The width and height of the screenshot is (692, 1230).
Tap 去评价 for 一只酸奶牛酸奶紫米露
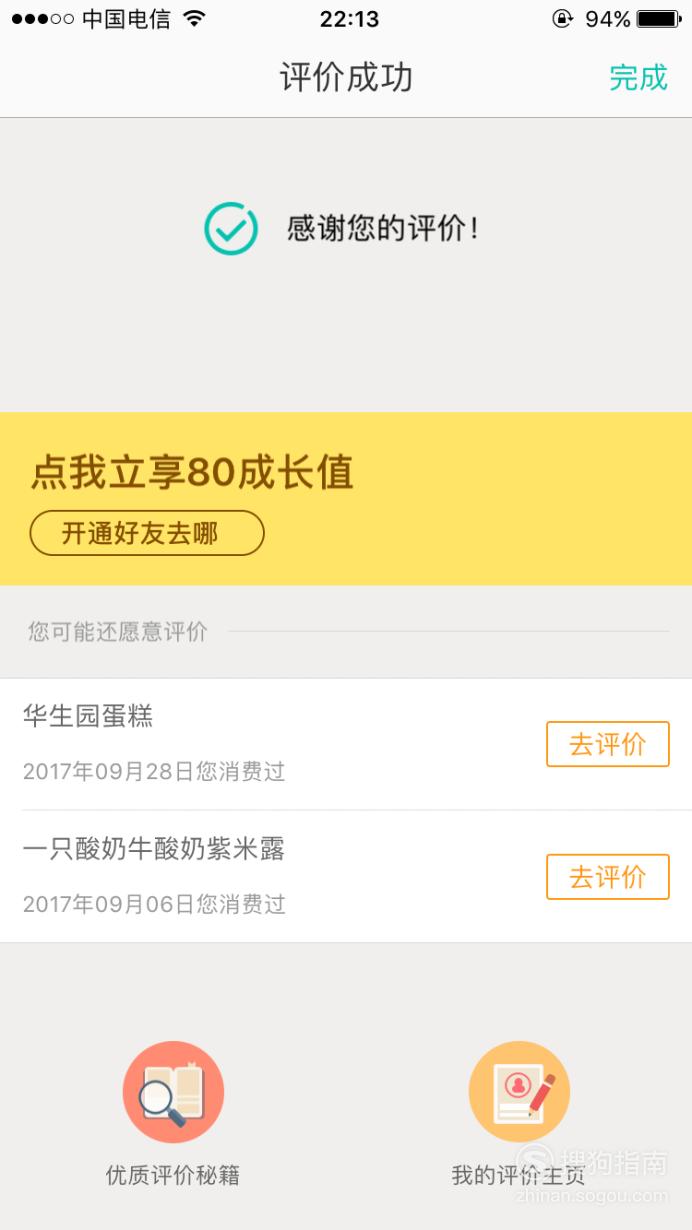pos(608,877)
